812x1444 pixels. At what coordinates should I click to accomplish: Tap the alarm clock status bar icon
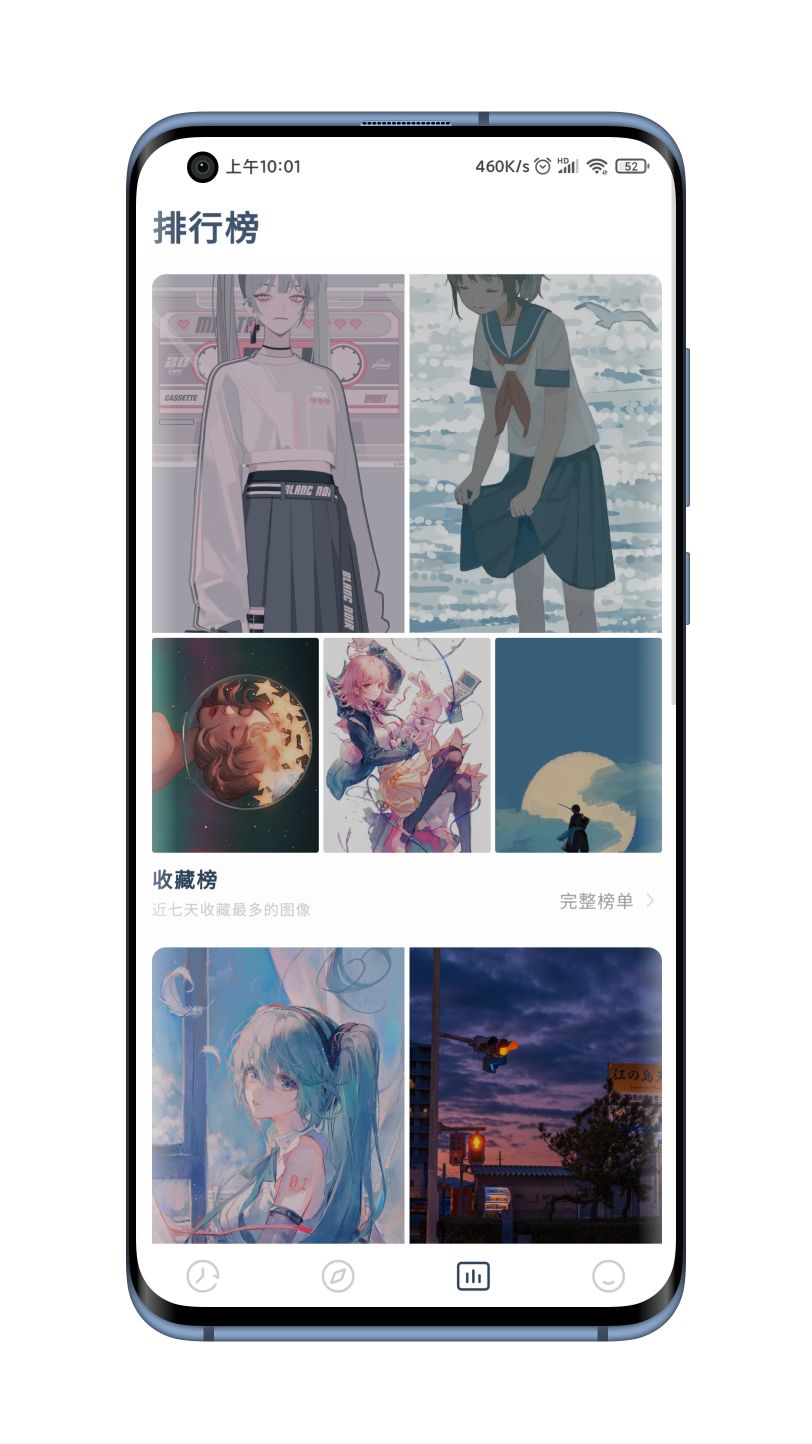tap(541, 166)
